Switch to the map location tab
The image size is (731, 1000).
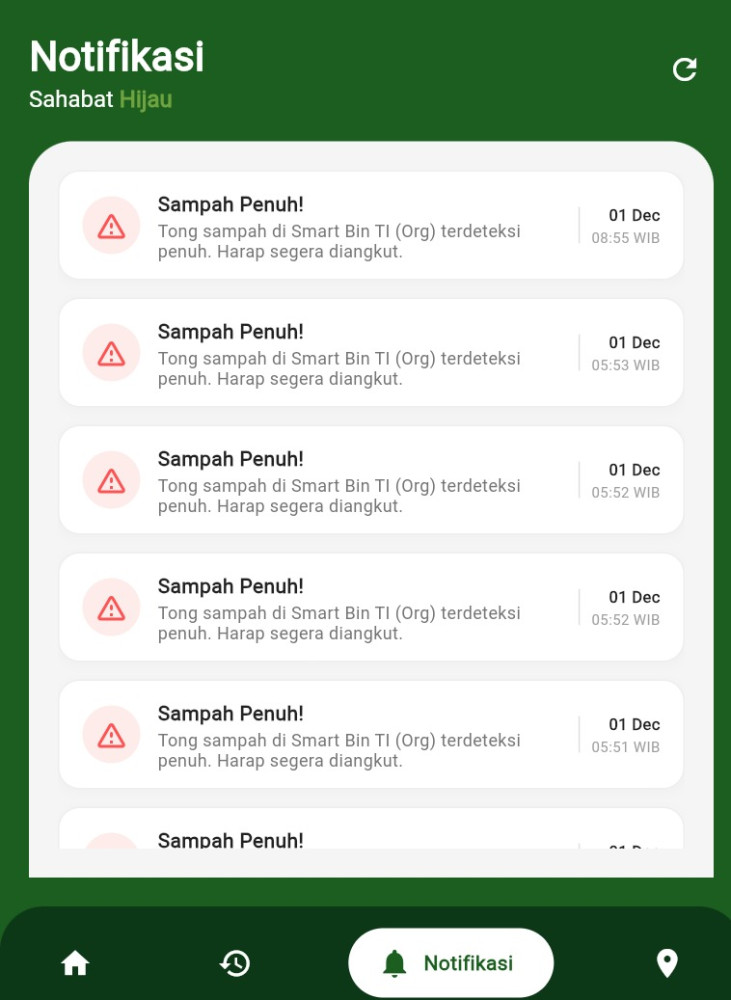[667, 963]
